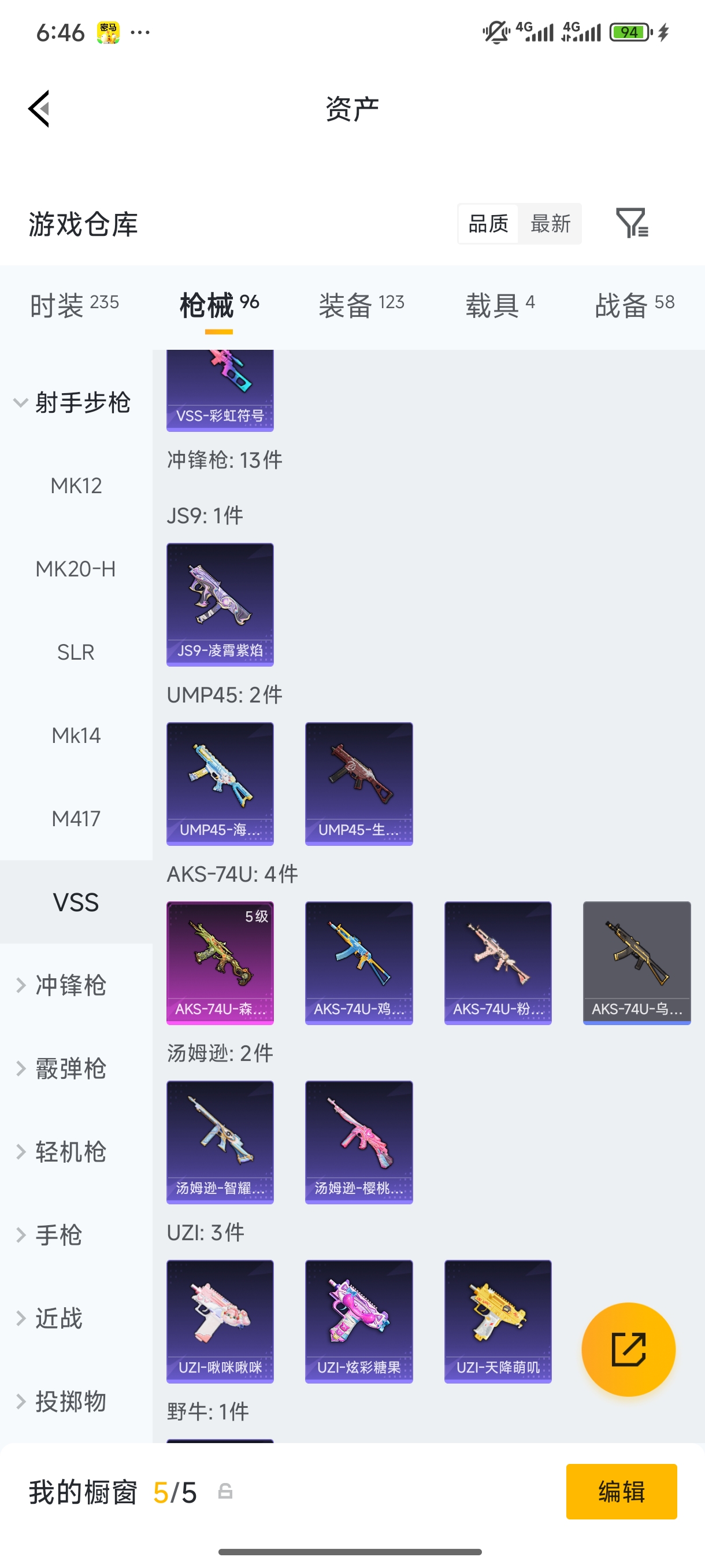The width and height of the screenshot is (705, 1568).
Task: Switch to the 载具 tab
Action: tap(500, 304)
